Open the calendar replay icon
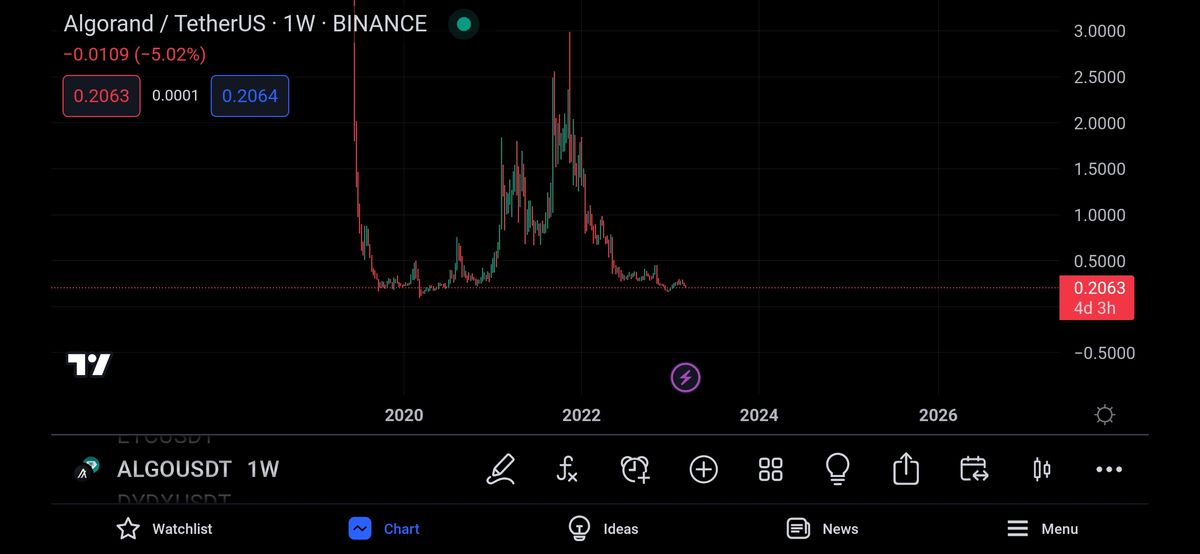Image resolution: width=1200 pixels, height=554 pixels. coord(973,468)
